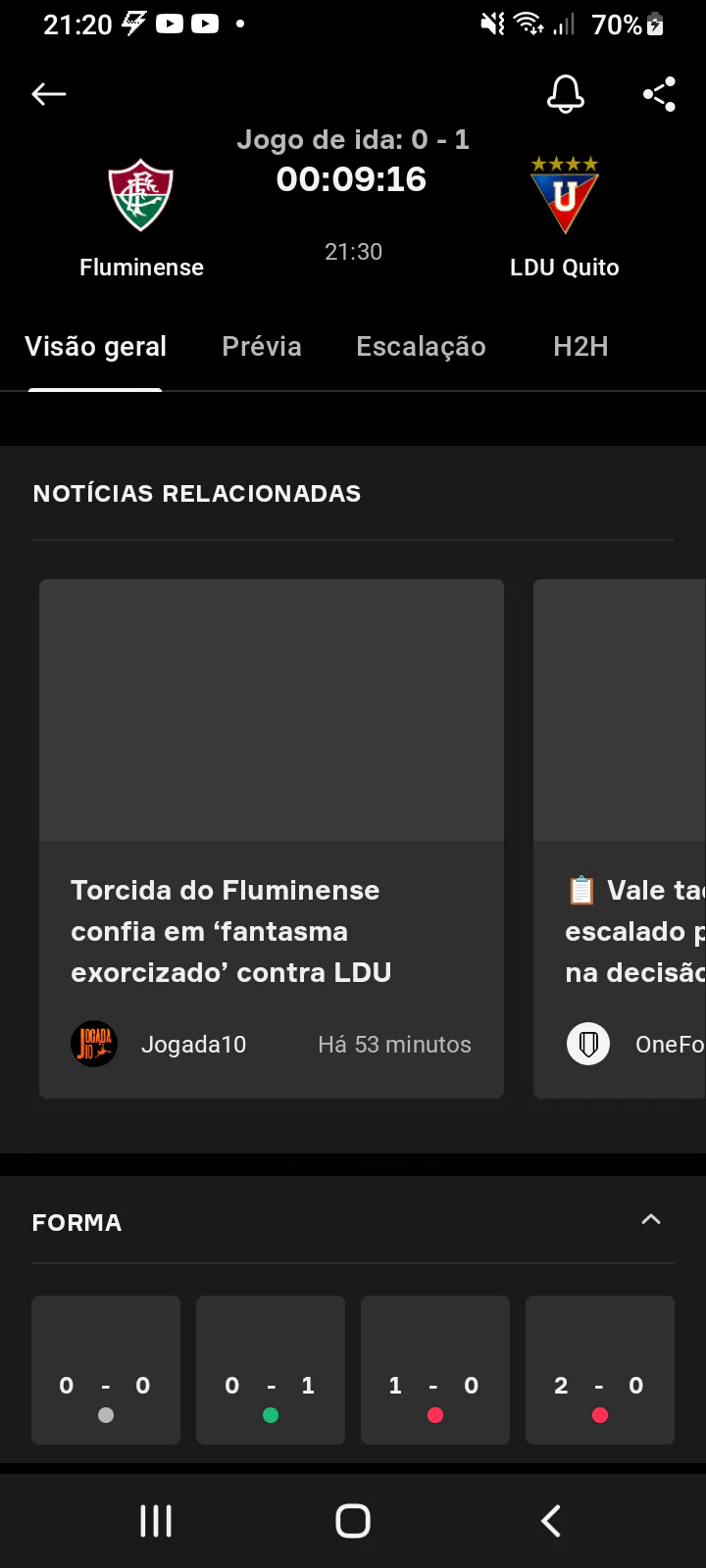This screenshot has height=1568, width=706.
Task: Select the Visão geral tab
Action: (95, 347)
